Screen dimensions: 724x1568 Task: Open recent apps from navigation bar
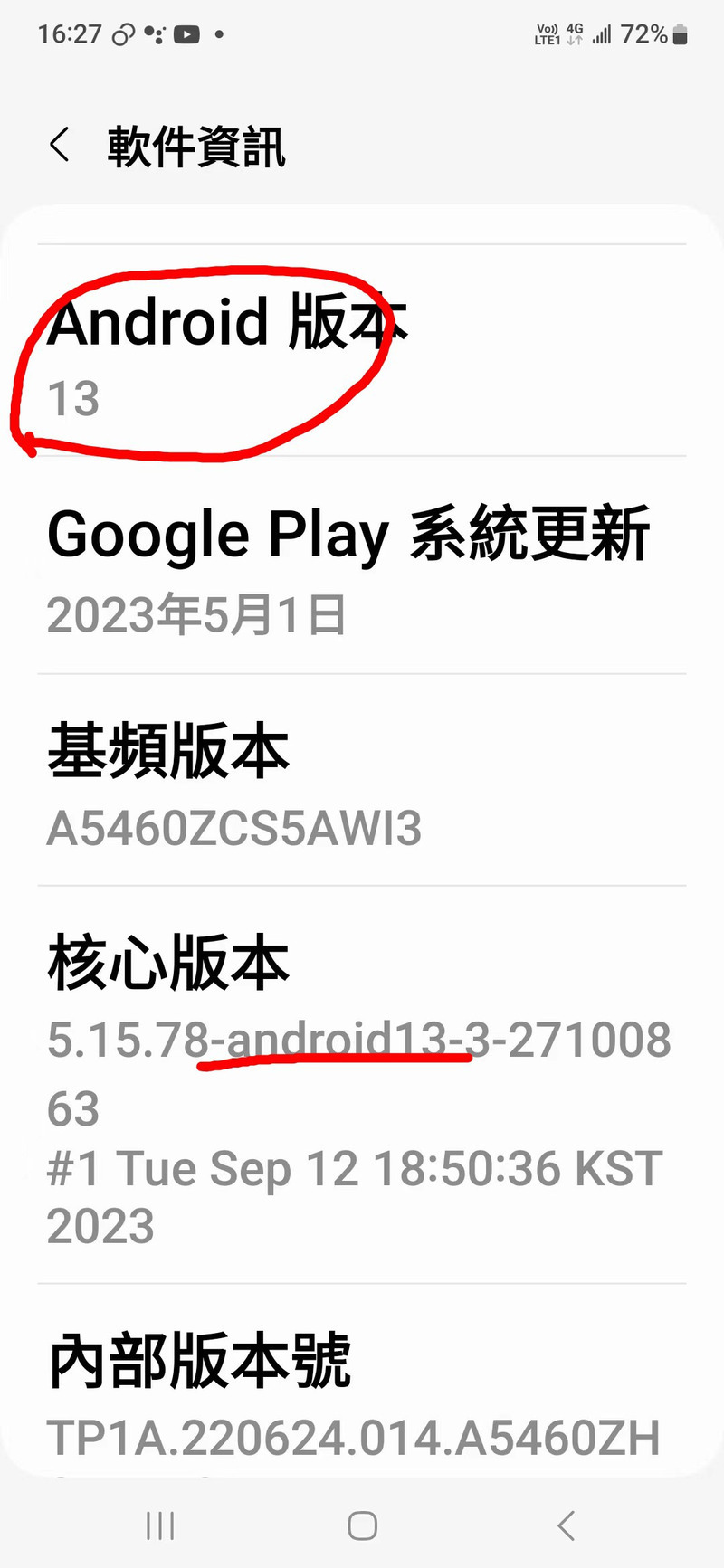[160, 1525]
